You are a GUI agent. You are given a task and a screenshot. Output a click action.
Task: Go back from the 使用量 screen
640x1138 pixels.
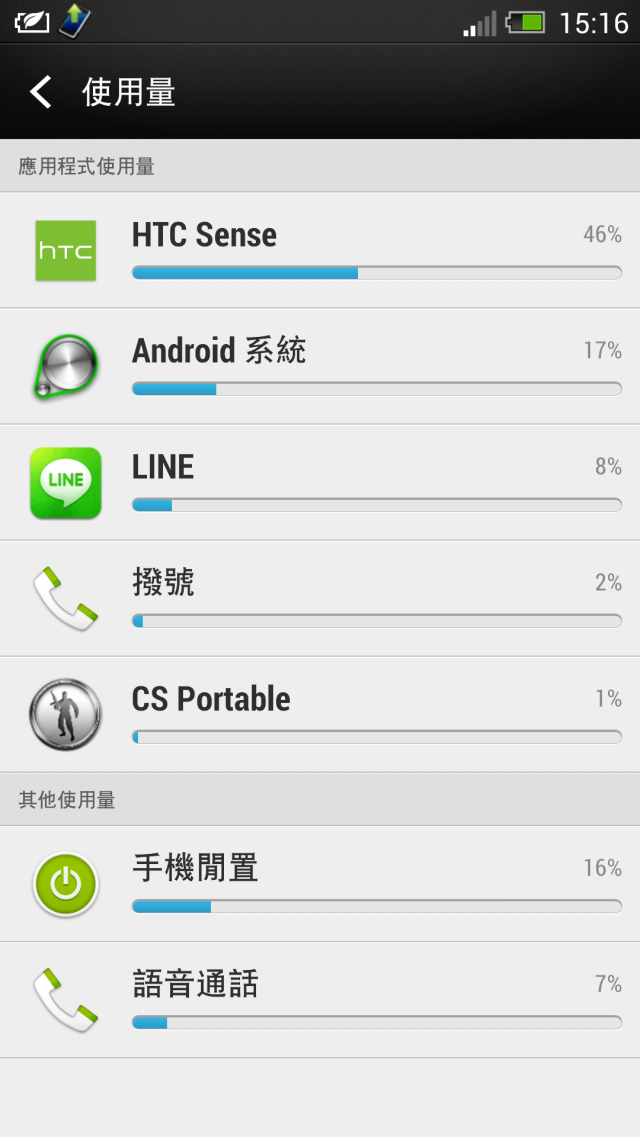pyautogui.click(x=41, y=92)
